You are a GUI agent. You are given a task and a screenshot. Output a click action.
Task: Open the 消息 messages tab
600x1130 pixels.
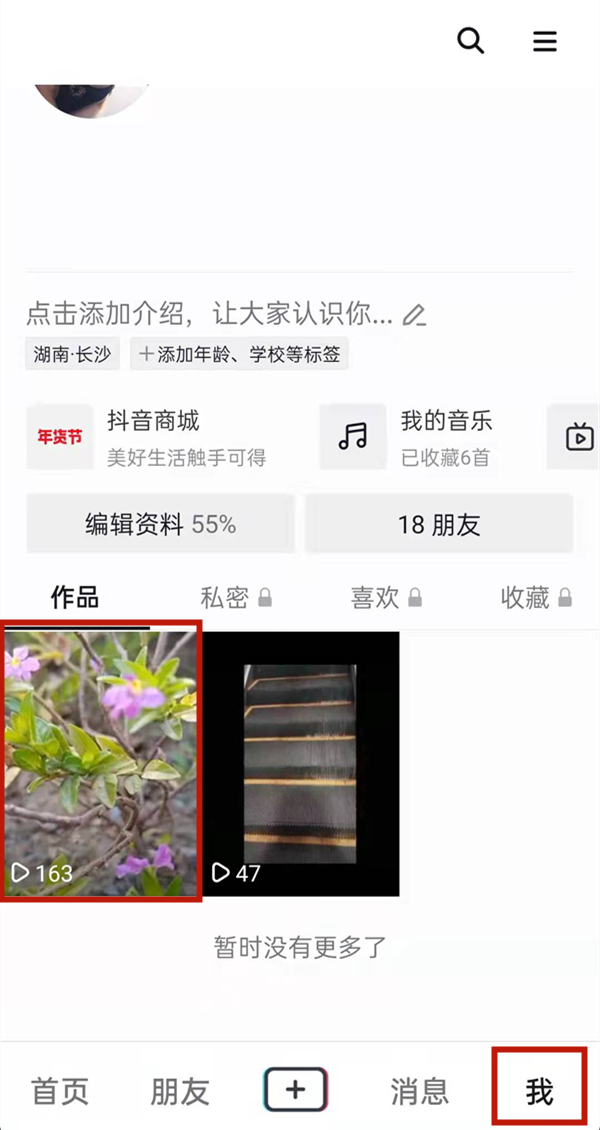pos(419,1091)
